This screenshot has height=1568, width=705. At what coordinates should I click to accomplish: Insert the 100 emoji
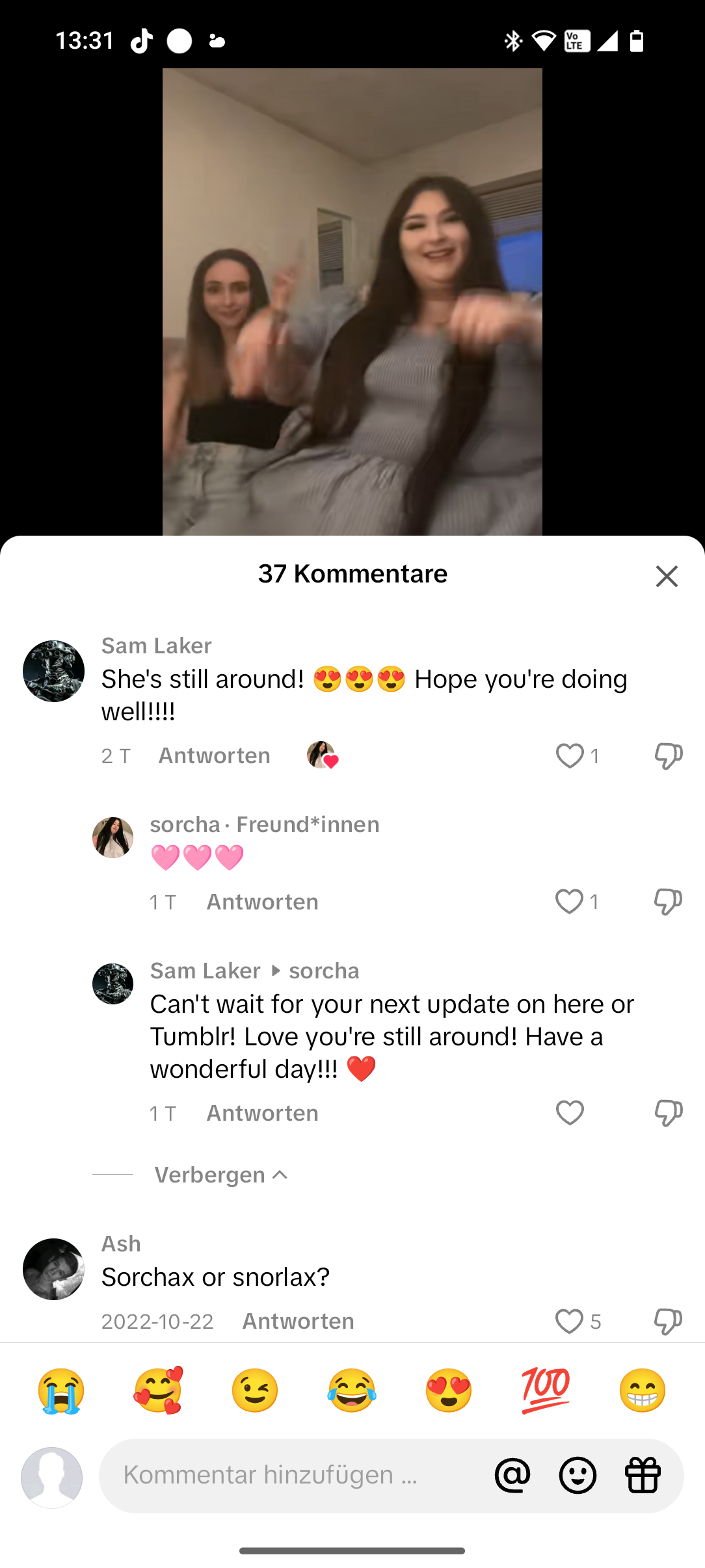point(545,1391)
